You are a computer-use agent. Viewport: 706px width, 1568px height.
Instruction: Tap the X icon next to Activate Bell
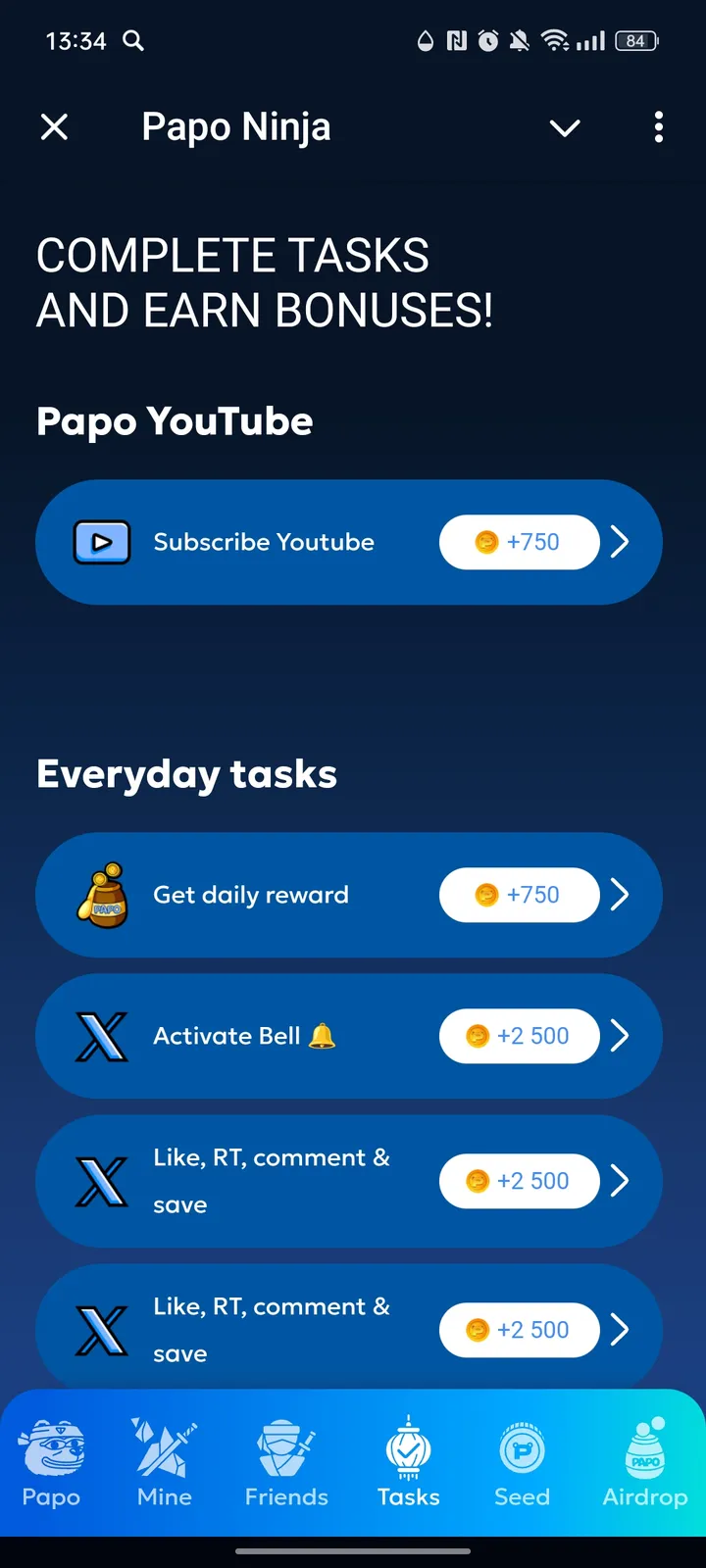tap(101, 1036)
